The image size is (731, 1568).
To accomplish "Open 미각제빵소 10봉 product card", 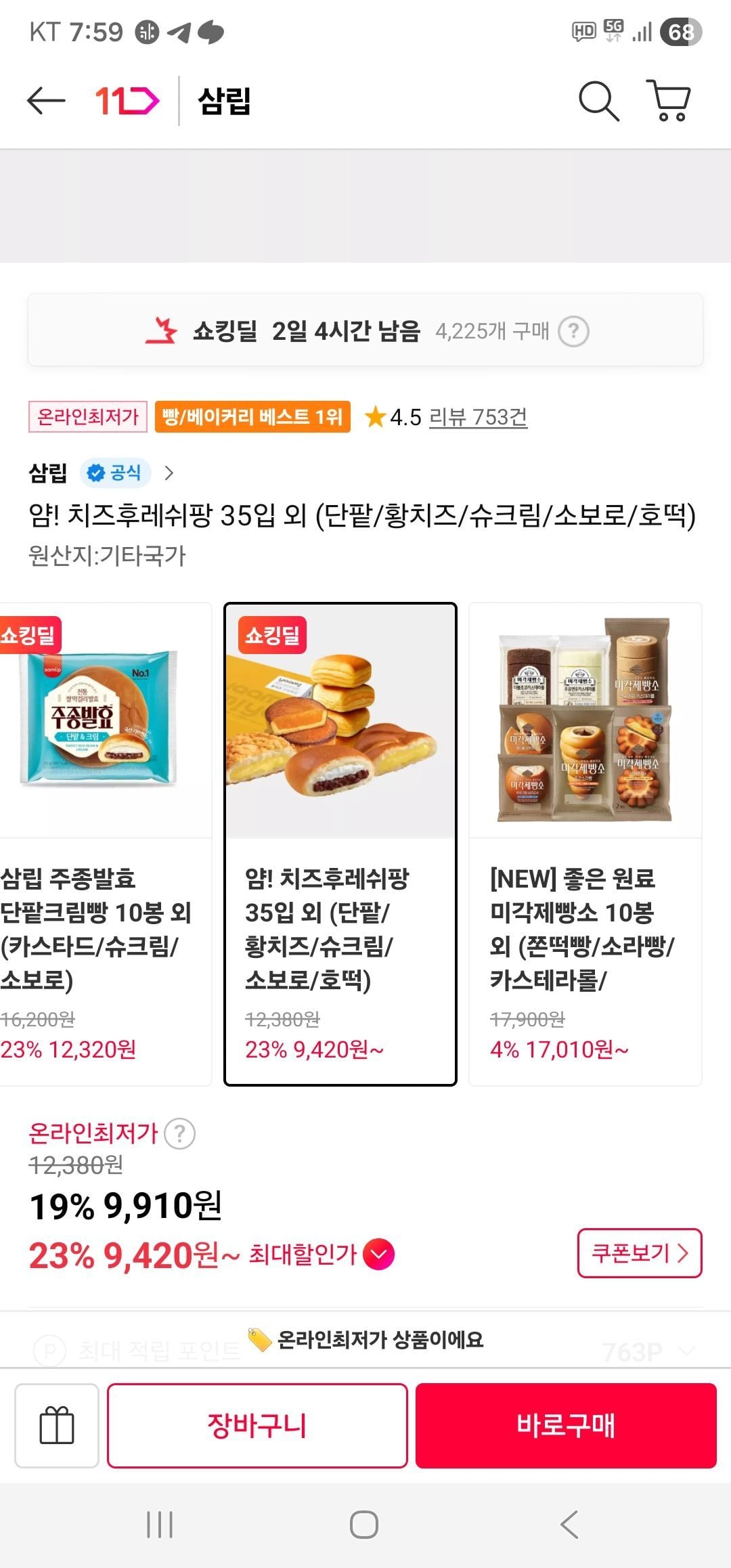I will pos(585,843).
